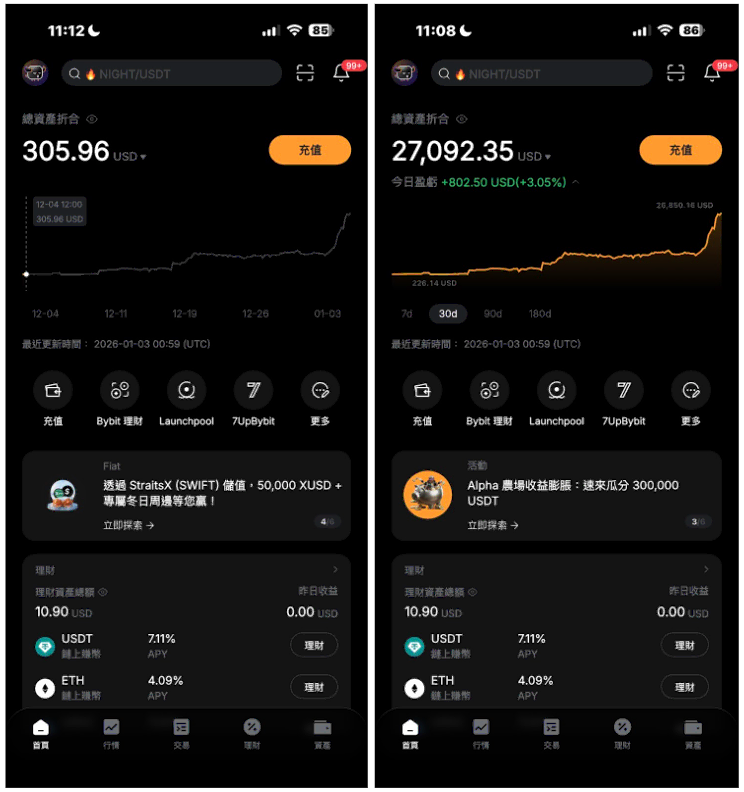This screenshot has width=744, height=792.
Task: Open the profile avatar menu
Action: 35,73
